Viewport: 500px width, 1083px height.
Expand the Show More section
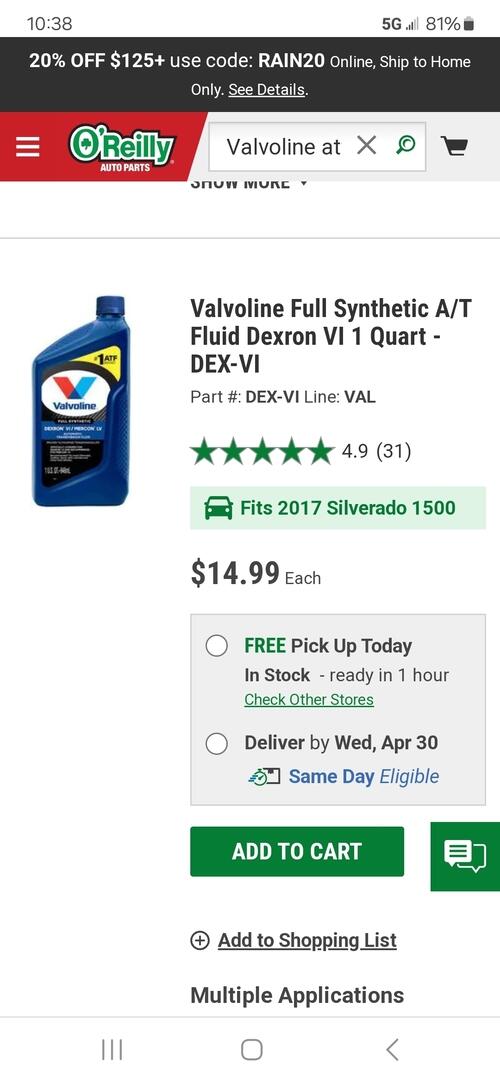pos(249,184)
